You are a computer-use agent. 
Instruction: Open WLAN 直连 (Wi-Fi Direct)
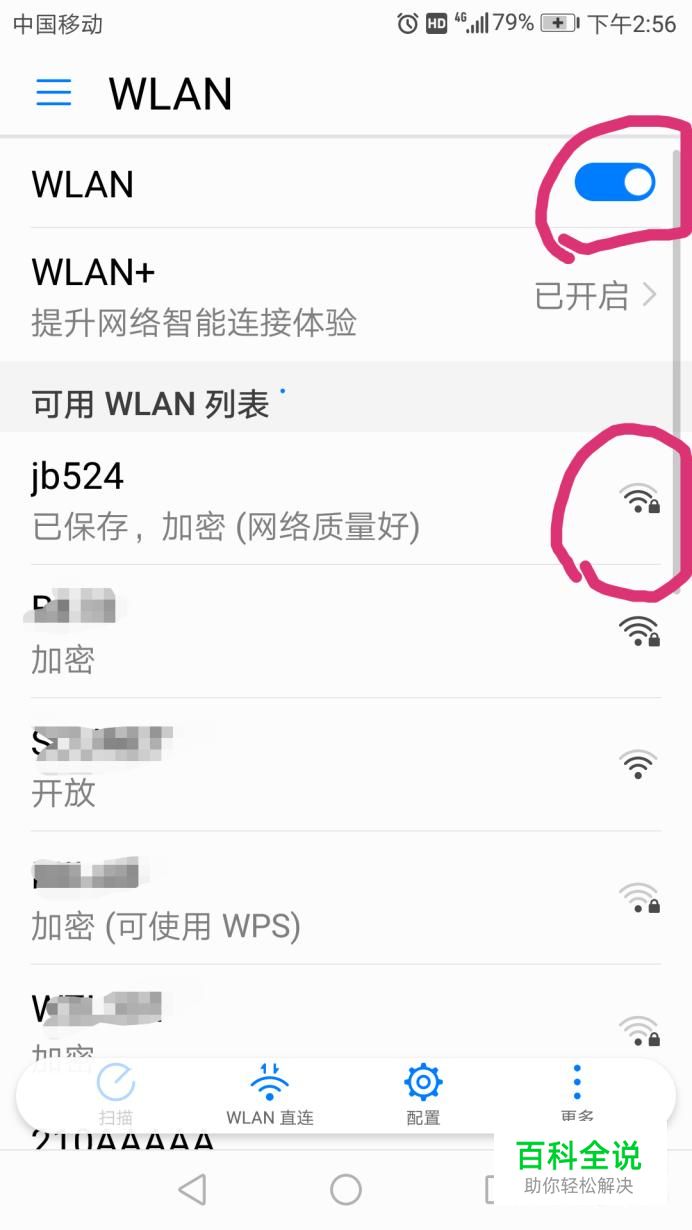pos(270,1094)
